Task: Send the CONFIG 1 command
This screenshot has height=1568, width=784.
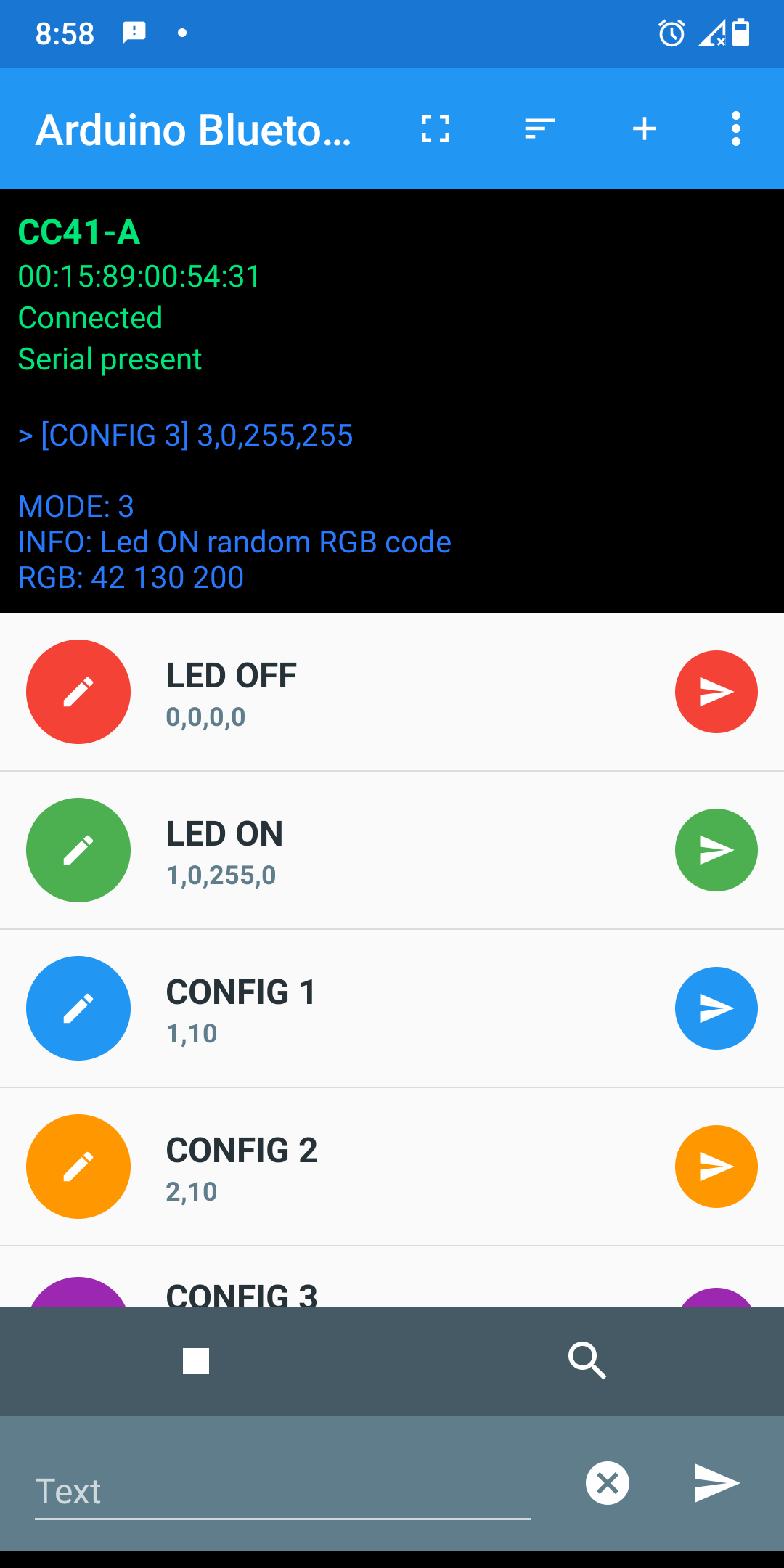Action: click(716, 1008)
